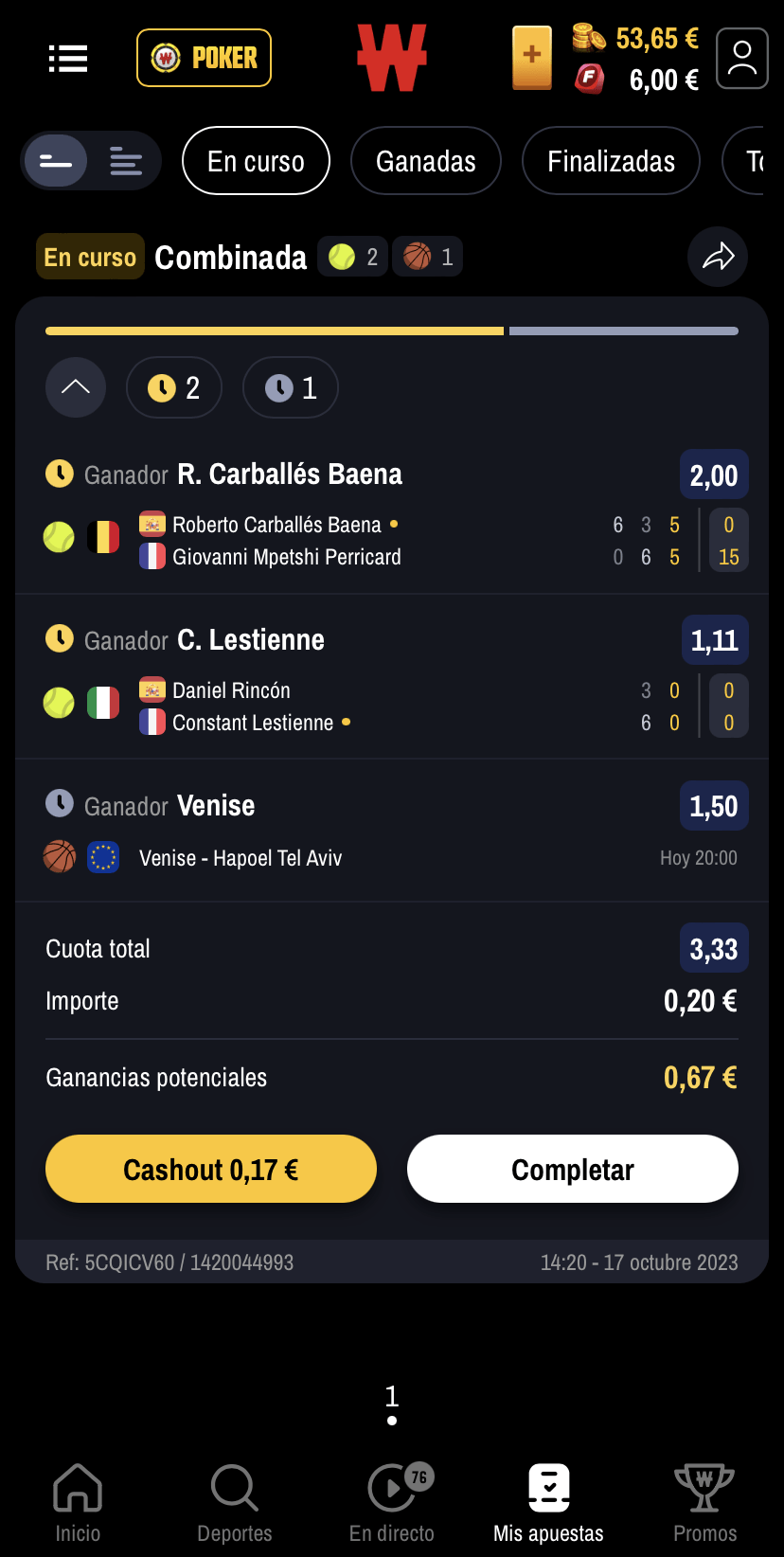Show Finalizadas bets
This screenshot has height=1557, width=784.
(x=611, y=161)
